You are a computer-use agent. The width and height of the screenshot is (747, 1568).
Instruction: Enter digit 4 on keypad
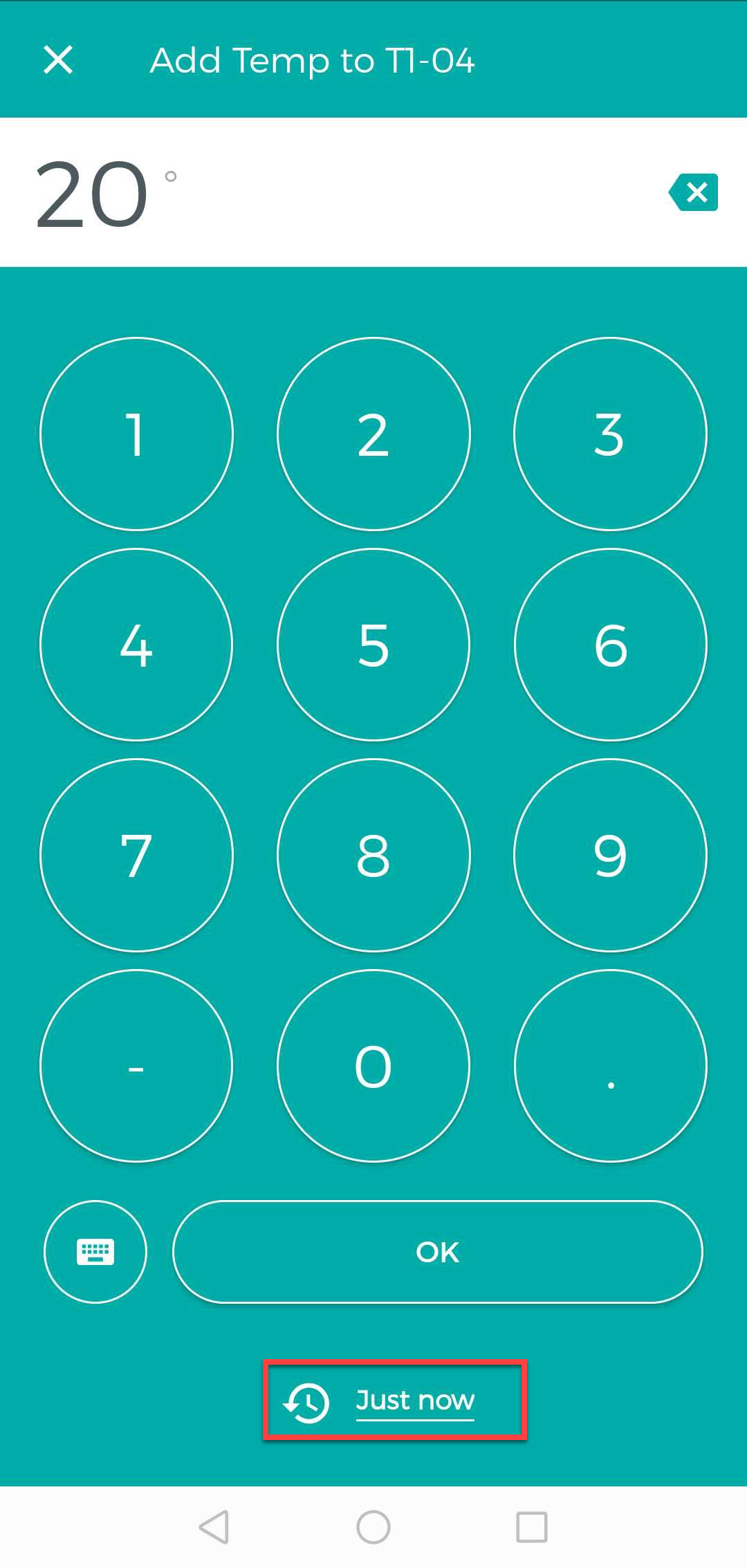click(x=136, y=645)
